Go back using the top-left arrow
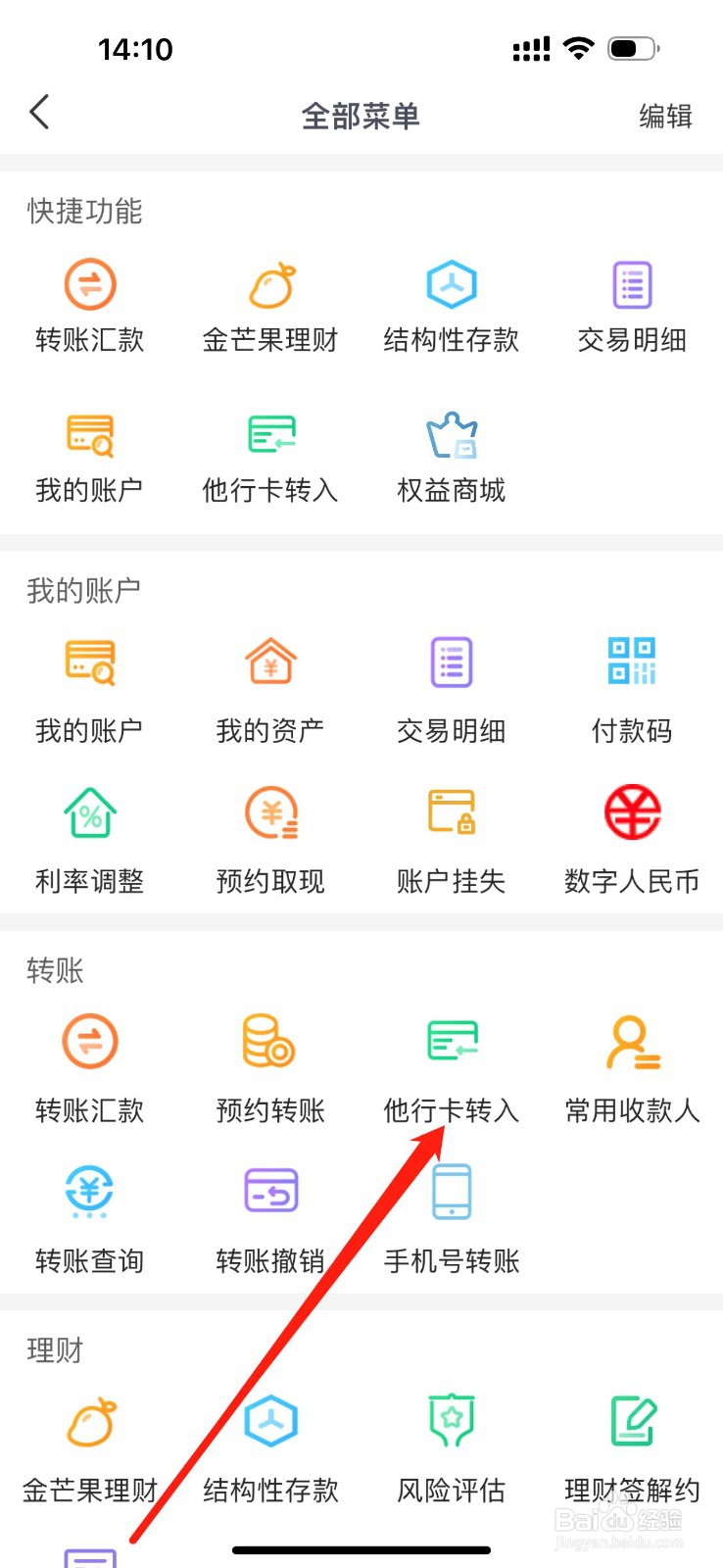The image size is (723, 1568). click(x=39, y=113)
